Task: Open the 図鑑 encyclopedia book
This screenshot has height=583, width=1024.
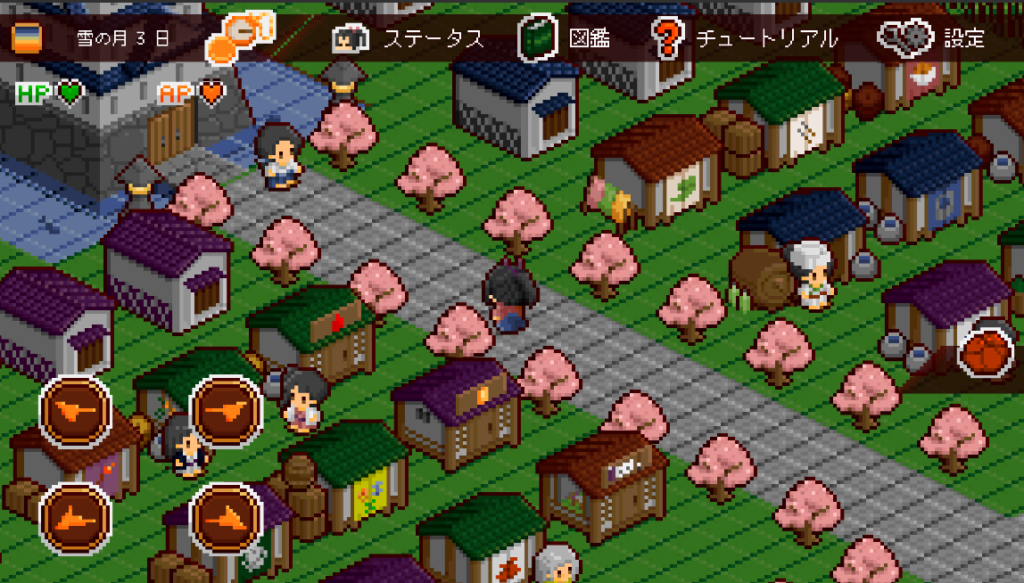Action: (x=563, y=39)
